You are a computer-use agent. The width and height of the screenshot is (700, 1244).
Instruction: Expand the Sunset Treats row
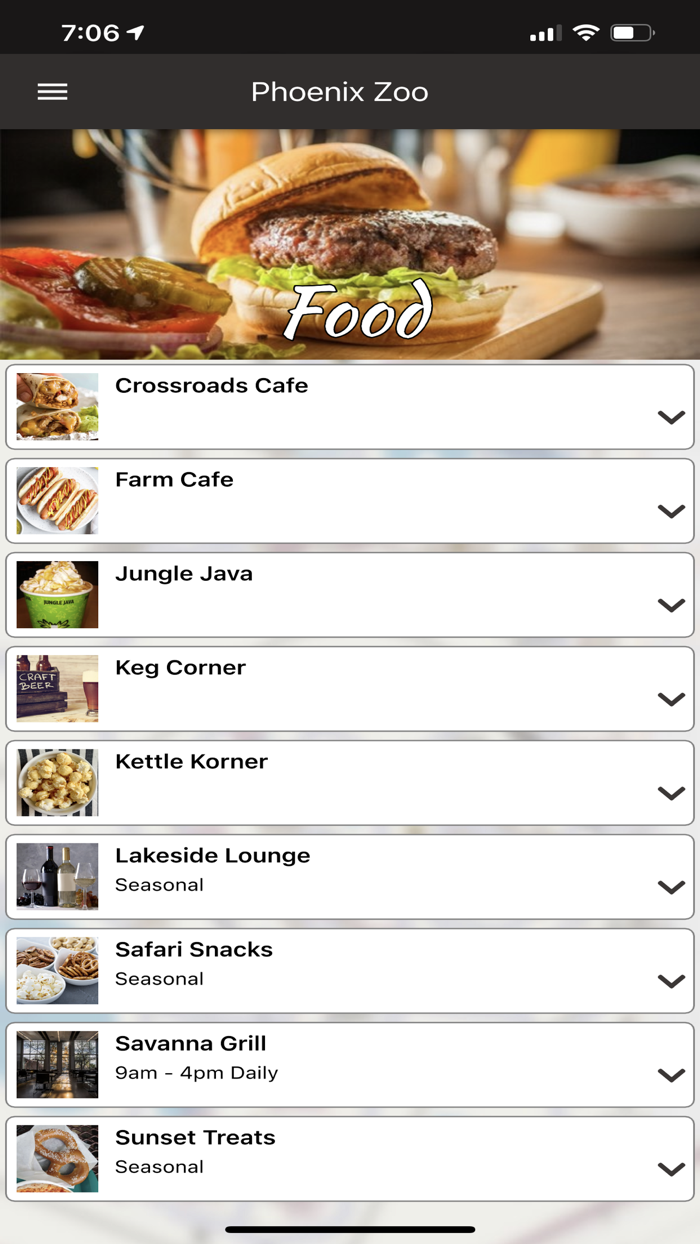(x=350, y=1159)
